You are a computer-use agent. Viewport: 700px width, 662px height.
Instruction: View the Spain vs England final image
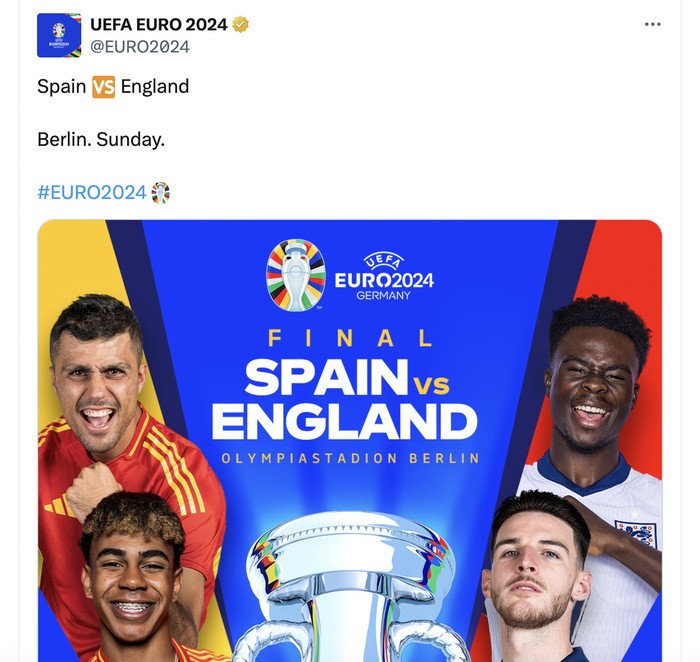pos(350,440)
